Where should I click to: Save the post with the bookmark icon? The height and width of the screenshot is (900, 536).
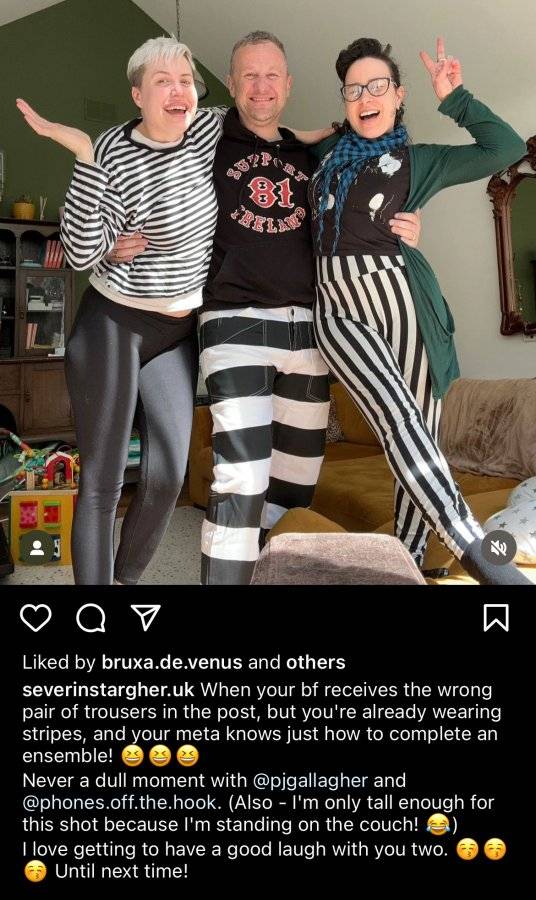(496, 618)
